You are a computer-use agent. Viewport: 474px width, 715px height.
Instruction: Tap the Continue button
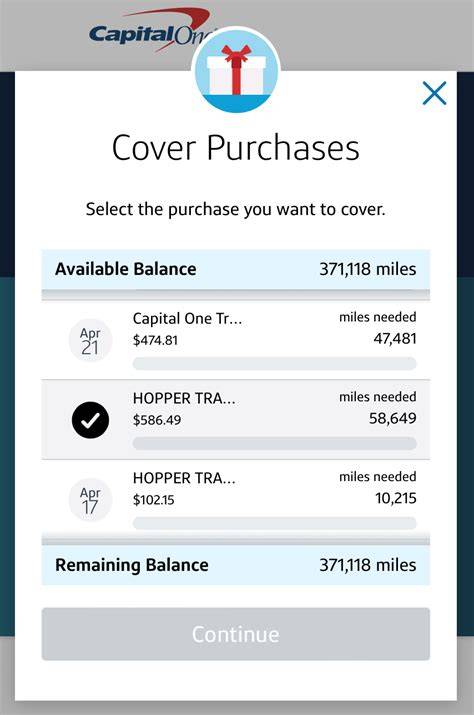[x=235, y=634]
